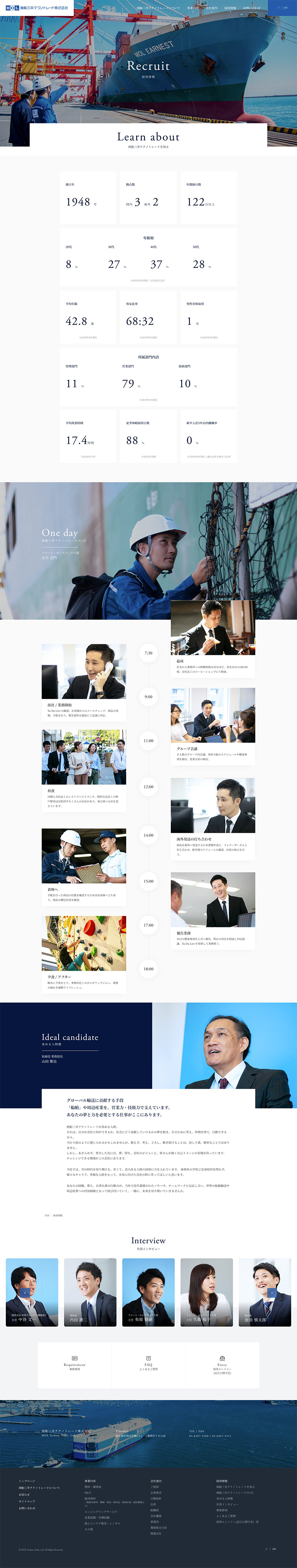
Task: Open サイトマップ in the footer
Action: tap(27, 1501)
